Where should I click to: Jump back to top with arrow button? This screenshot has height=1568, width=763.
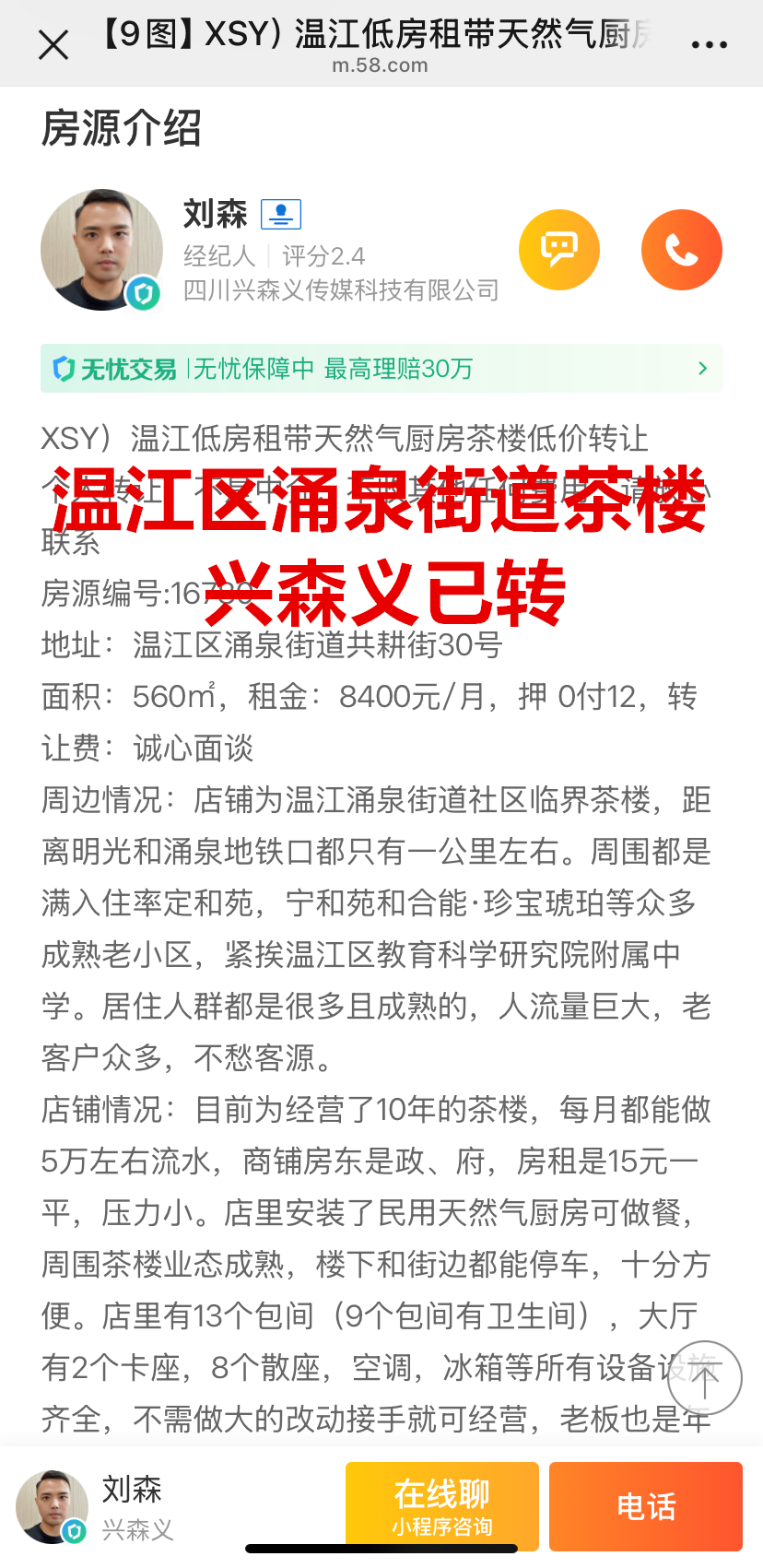(705, 1378)
